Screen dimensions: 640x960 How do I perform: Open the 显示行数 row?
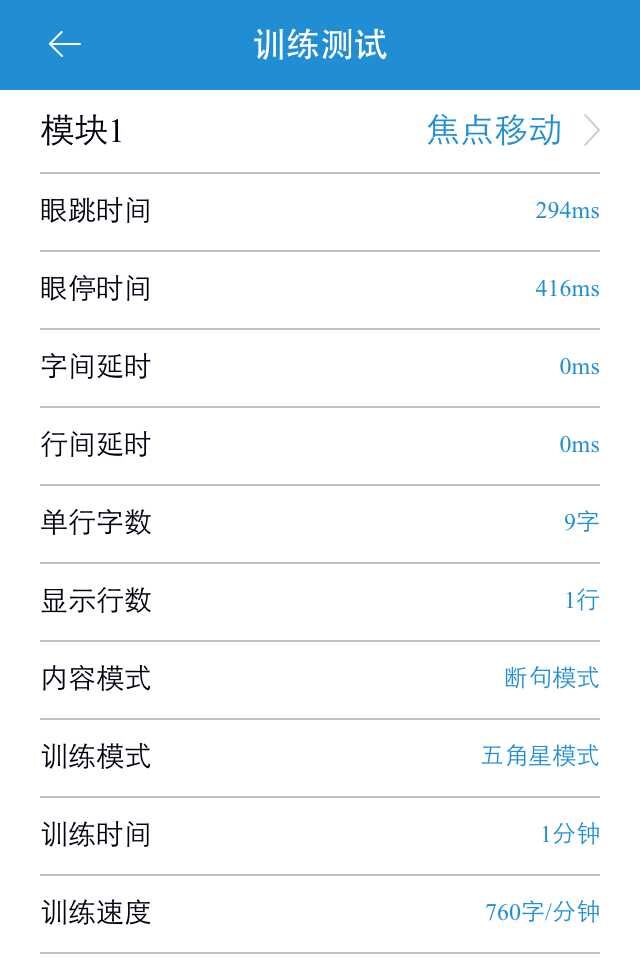tap(320, 601)
